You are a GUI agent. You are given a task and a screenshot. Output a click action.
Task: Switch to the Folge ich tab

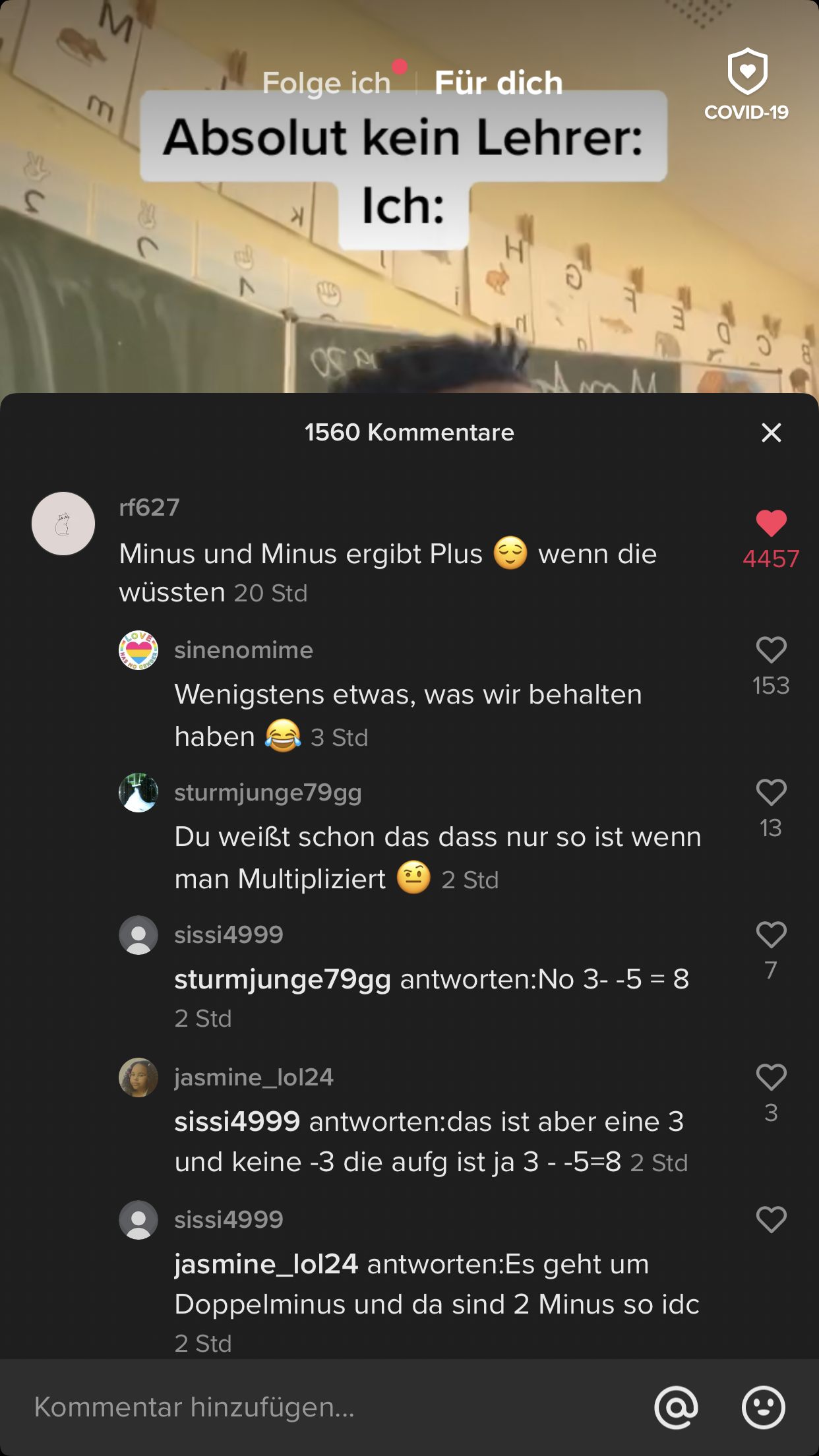click(x=327, y=83)
